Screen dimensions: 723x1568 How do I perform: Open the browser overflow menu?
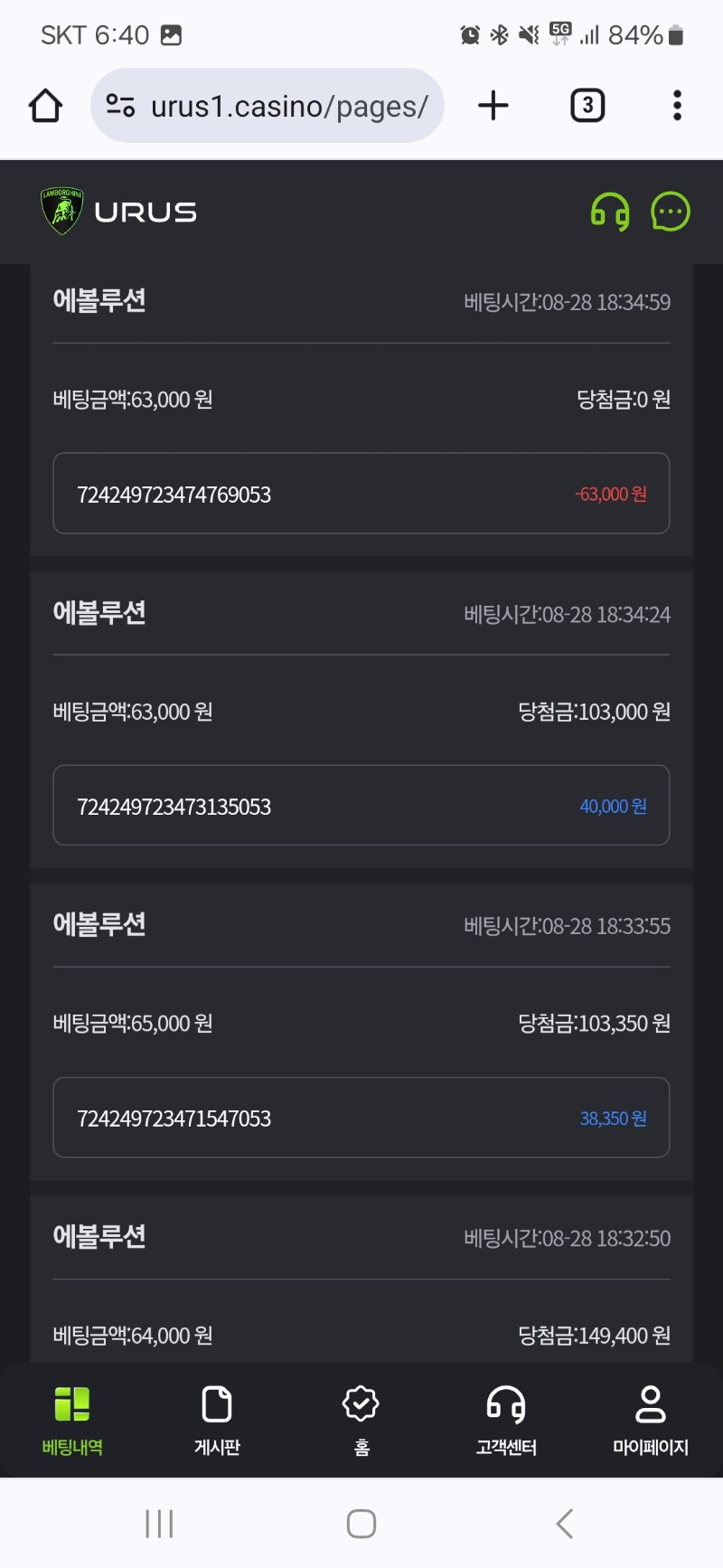[677, 106]
